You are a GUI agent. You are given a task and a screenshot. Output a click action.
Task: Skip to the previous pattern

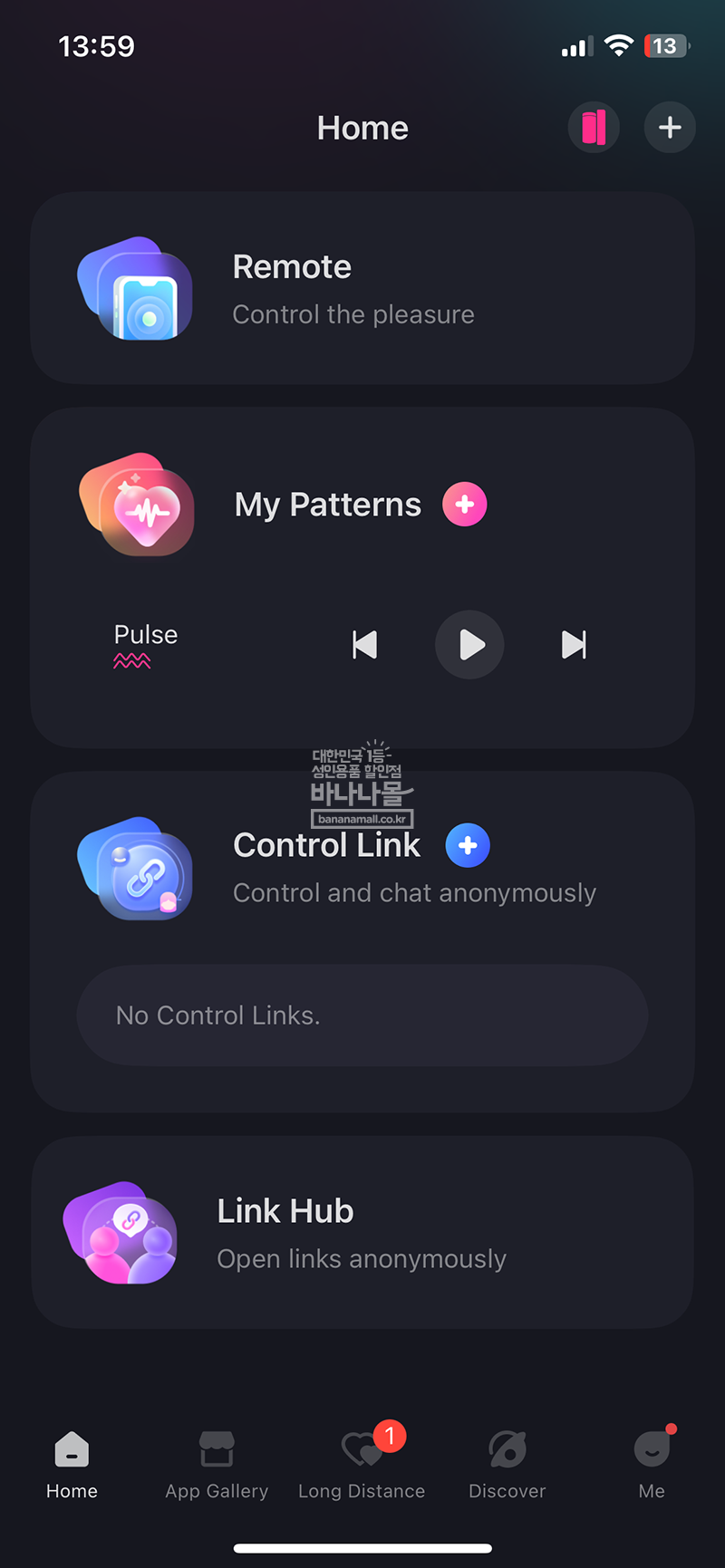click(364, 645)
